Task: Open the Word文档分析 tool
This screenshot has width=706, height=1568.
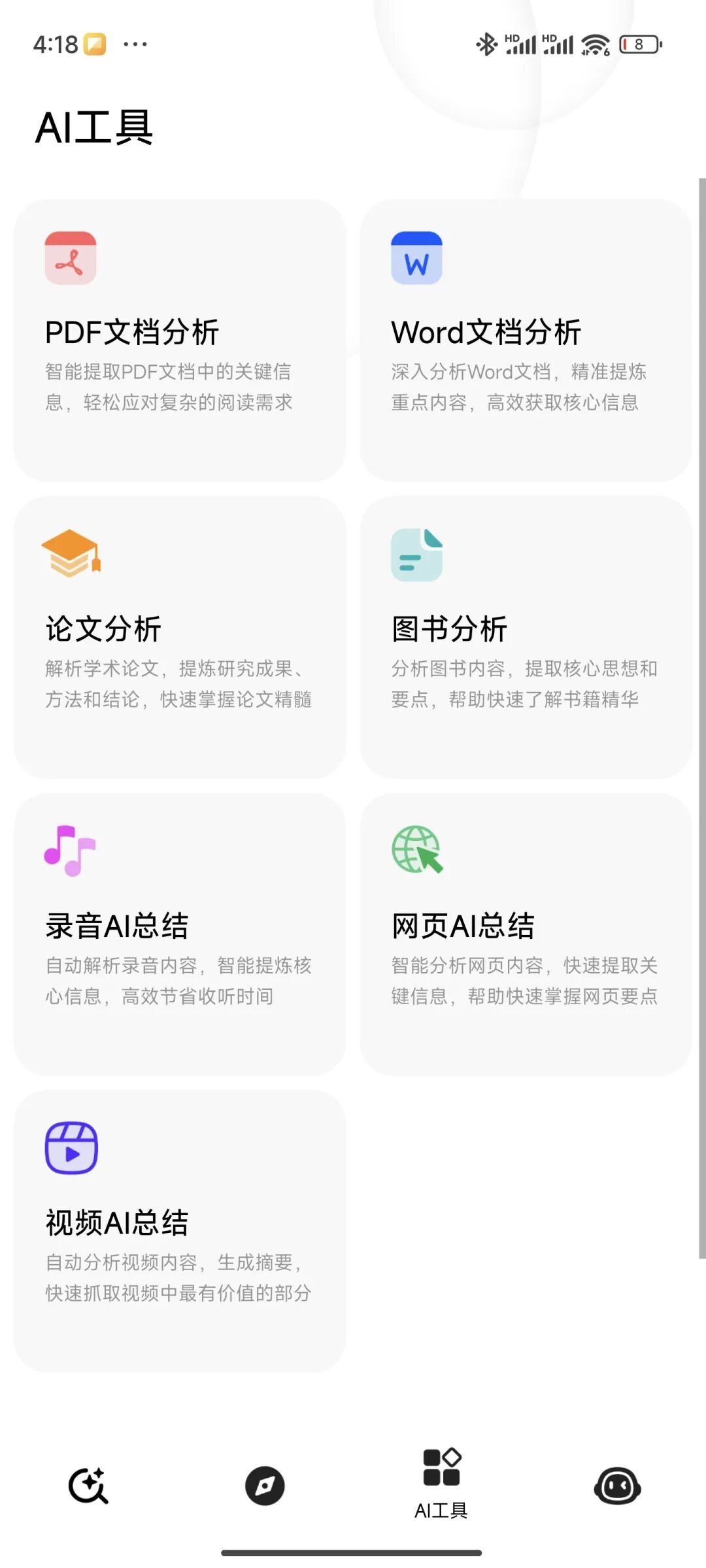Action: (x=526, y=340)
